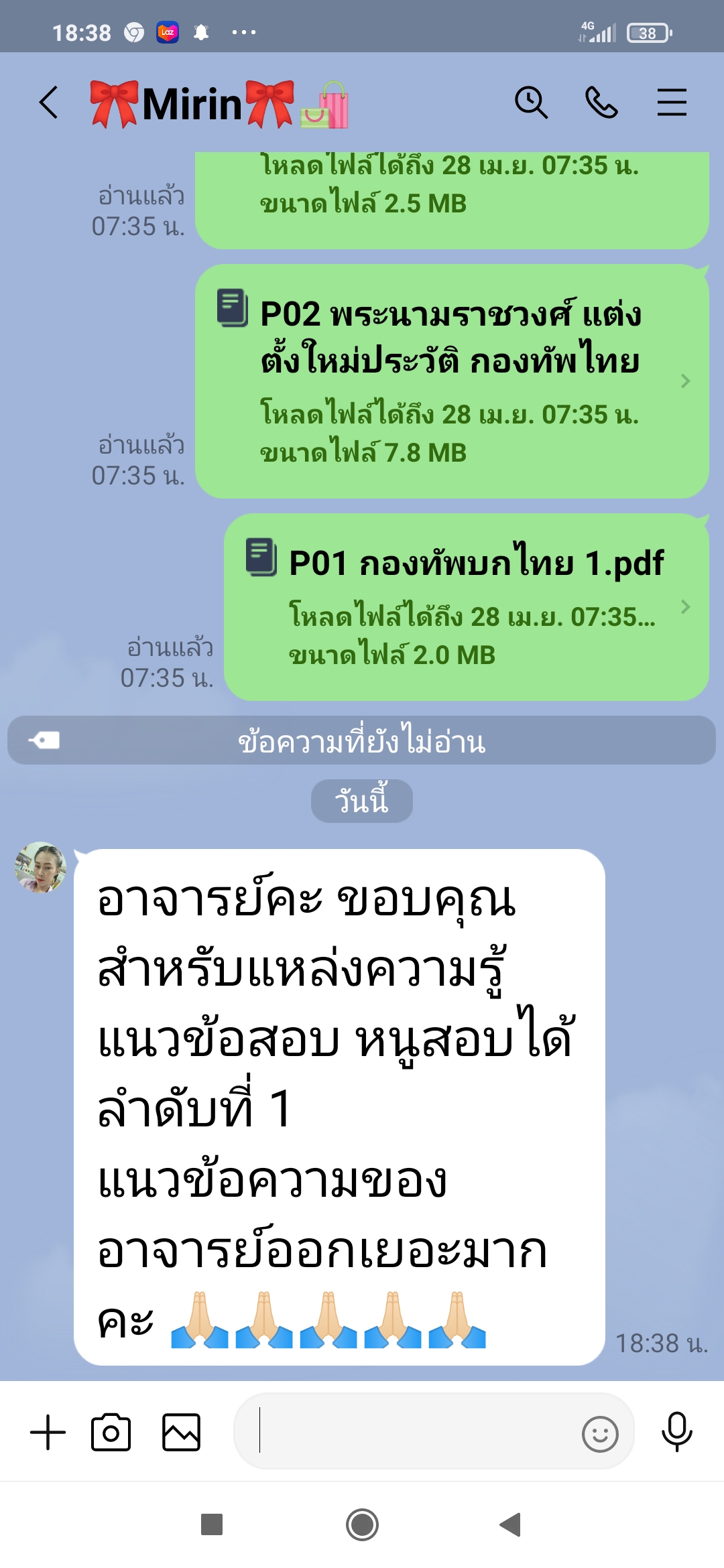This screenshot has width=724, height=1568.
Task: Go back to the chat list
Action: (x=48, y=103)
